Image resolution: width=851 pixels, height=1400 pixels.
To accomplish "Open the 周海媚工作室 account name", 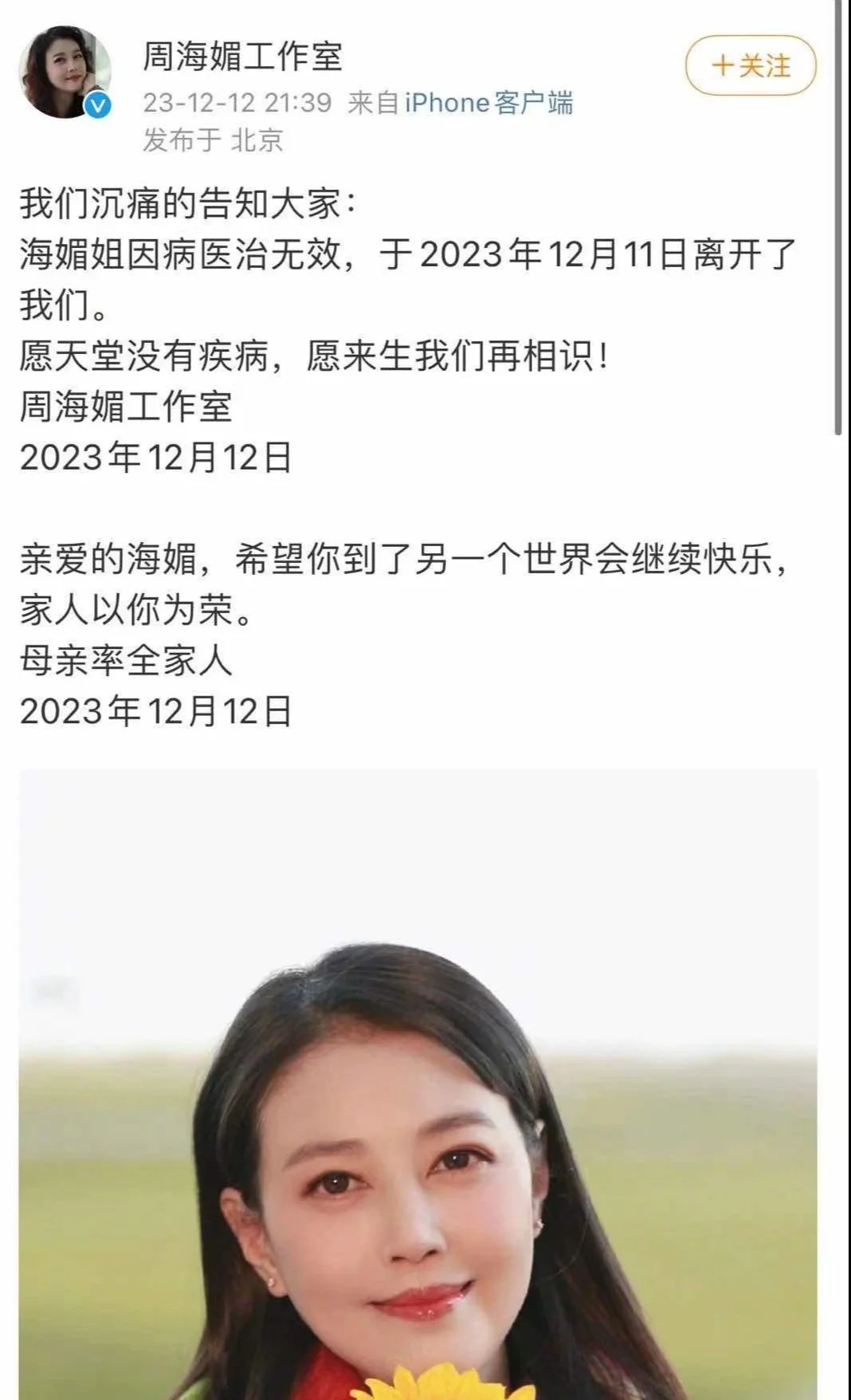I will tap(242, 57).
